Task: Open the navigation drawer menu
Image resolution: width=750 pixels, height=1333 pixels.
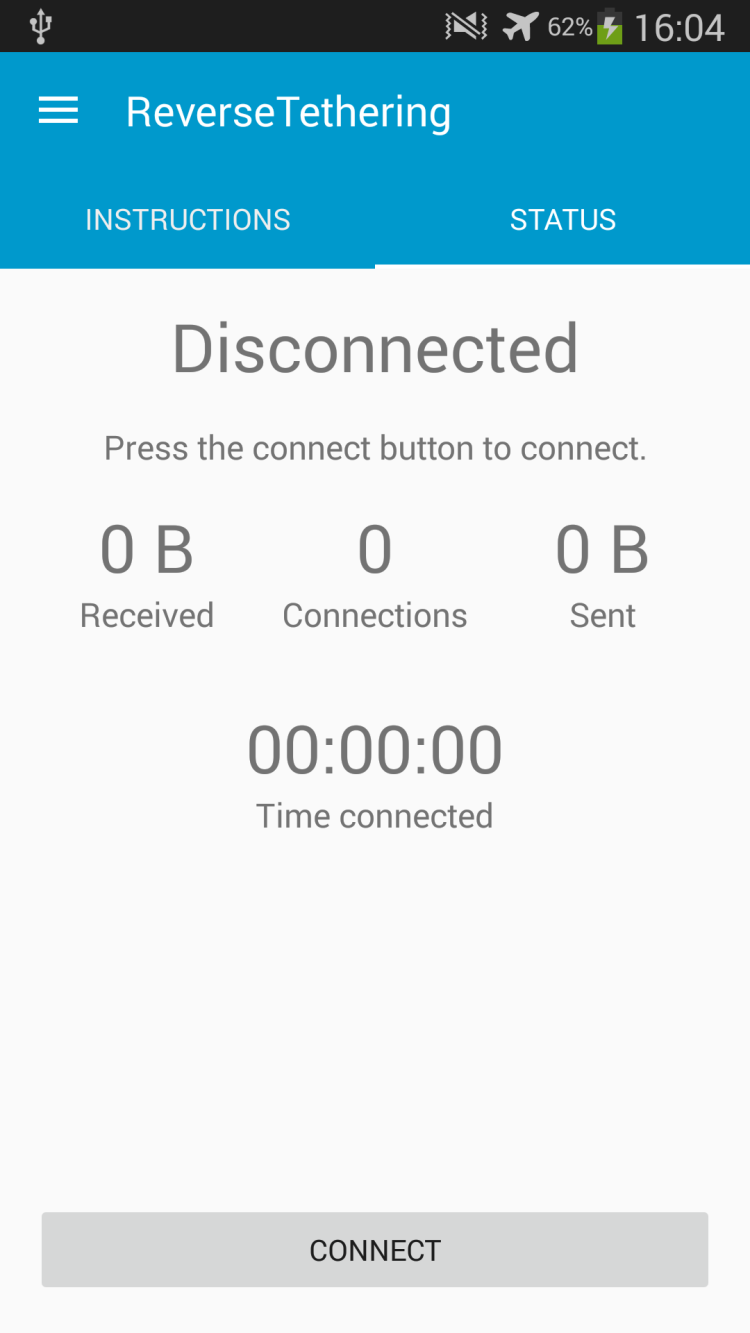Action: (58, 111)
